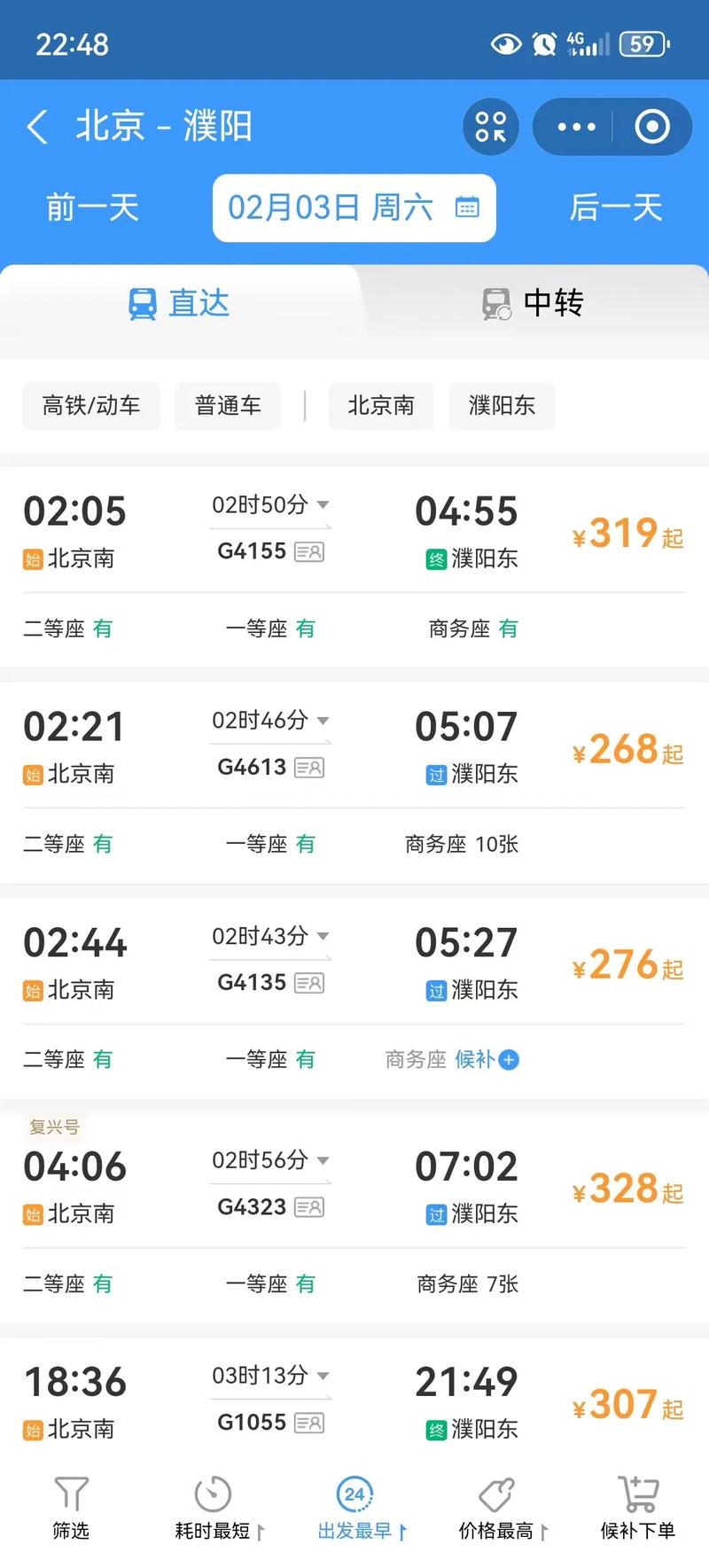Tap 候补 for G4135 商务座
The width and height of the screenshot is (709, 1568).
pos(486,1059)
